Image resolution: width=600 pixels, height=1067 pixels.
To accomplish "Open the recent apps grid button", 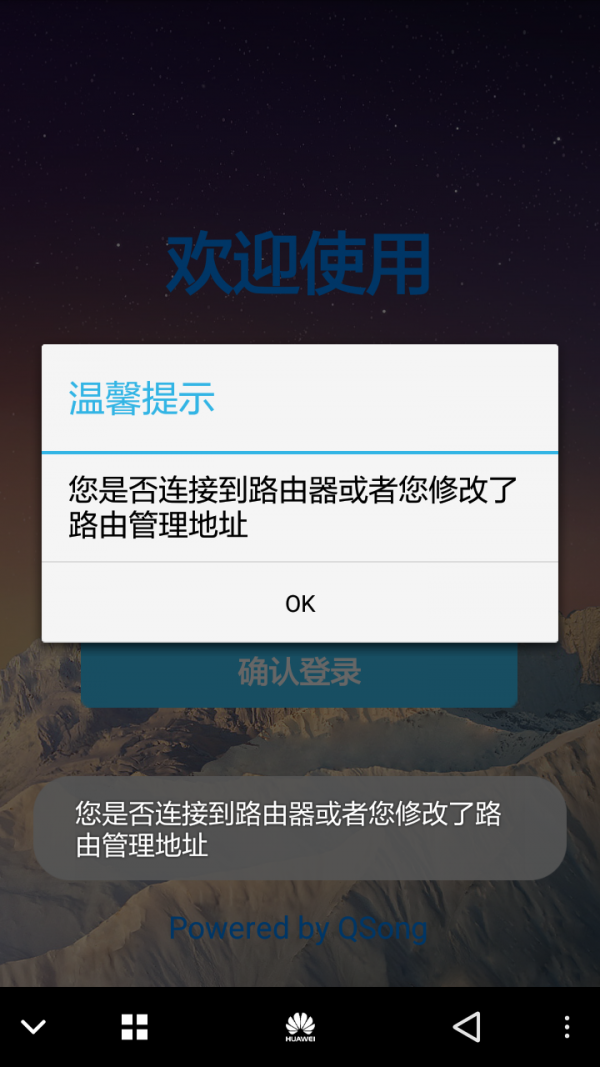I will [x=134, y=1026].
